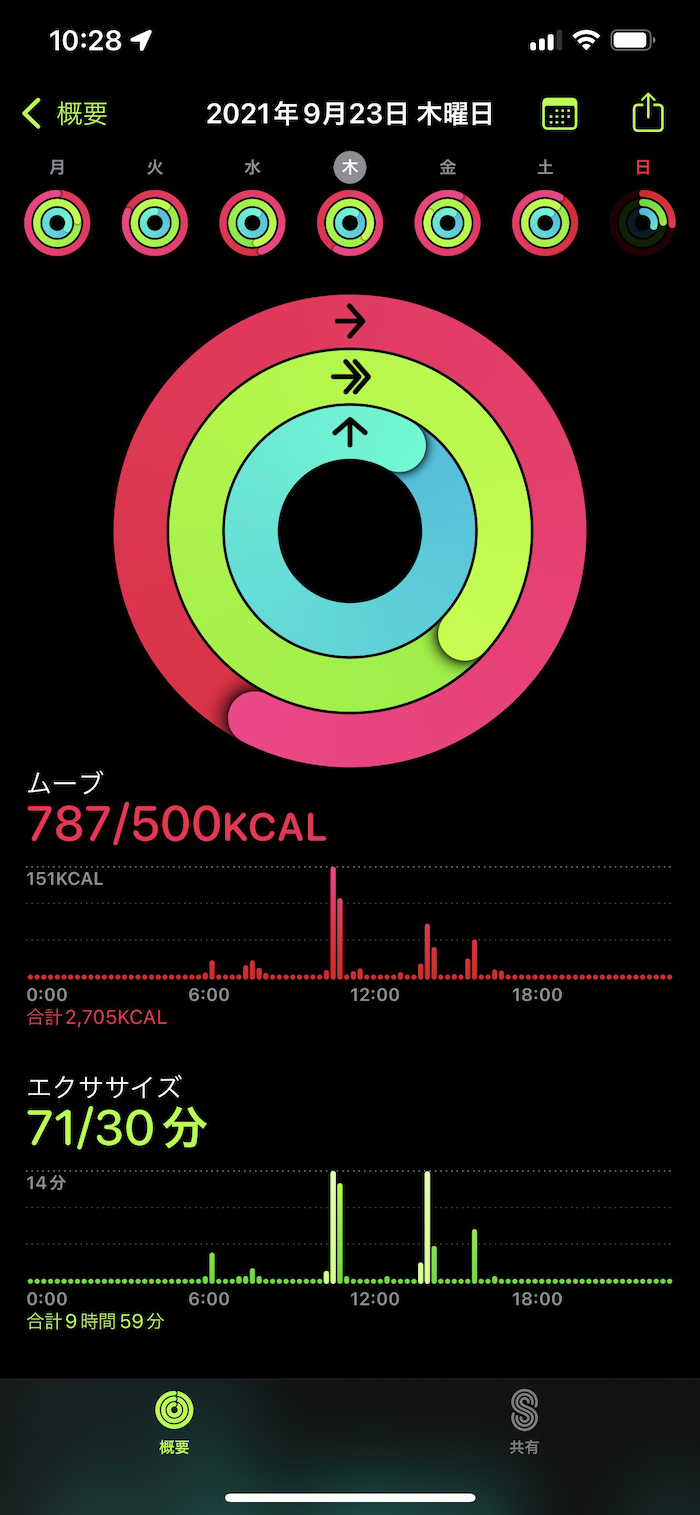Select Friday (金) activity rings

click(x=447, y=222)
